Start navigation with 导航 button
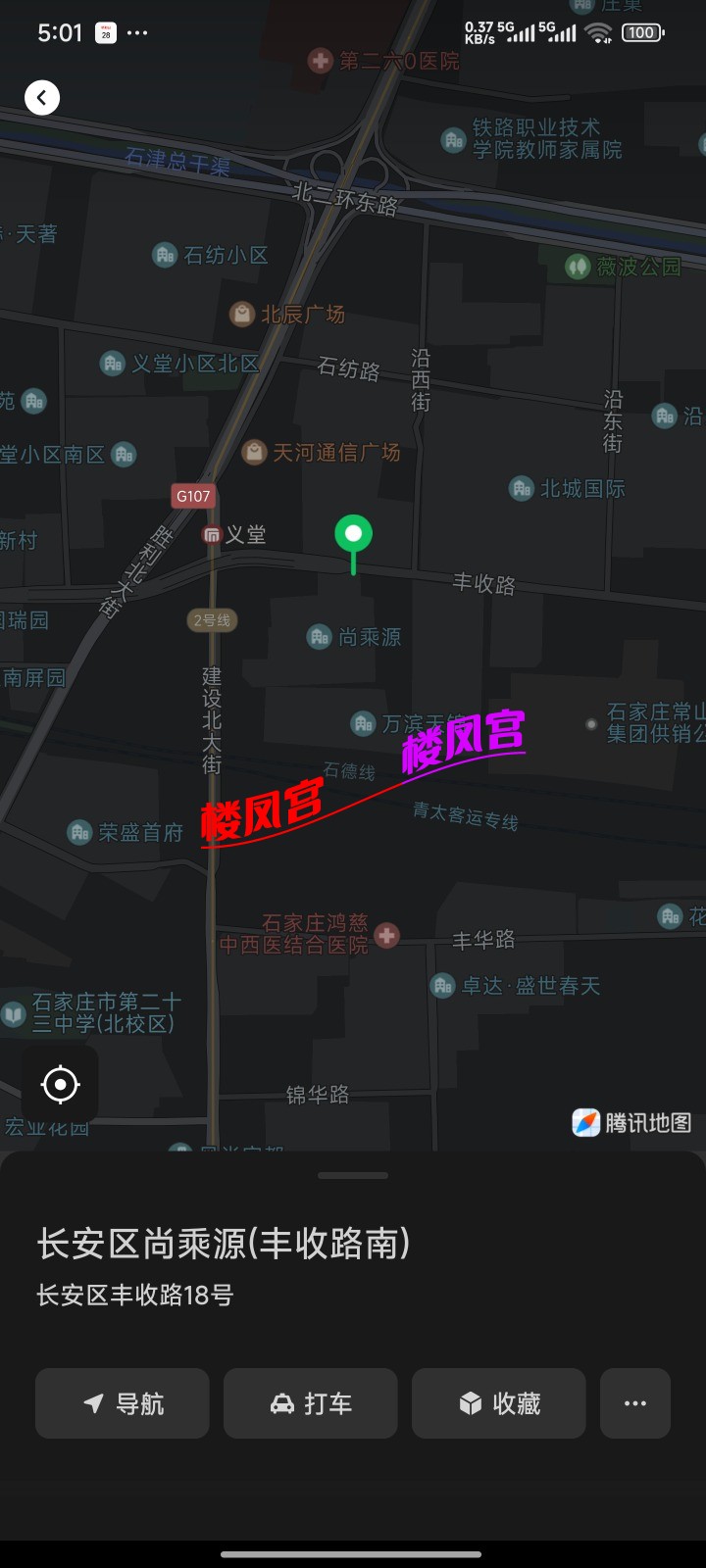The image size is (706, 1568). 123,1403
